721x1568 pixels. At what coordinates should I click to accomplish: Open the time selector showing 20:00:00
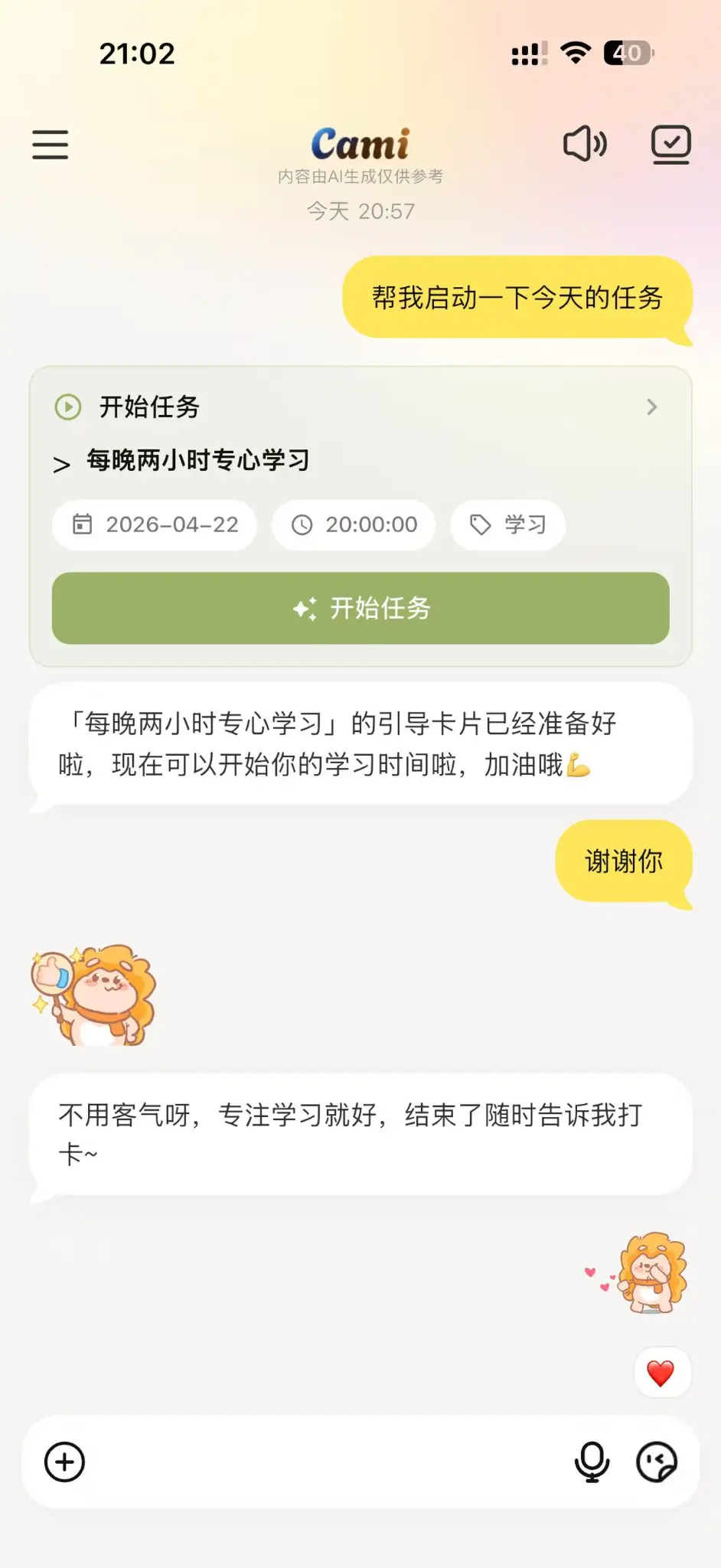pyautogui.click(x=353, y=524)
